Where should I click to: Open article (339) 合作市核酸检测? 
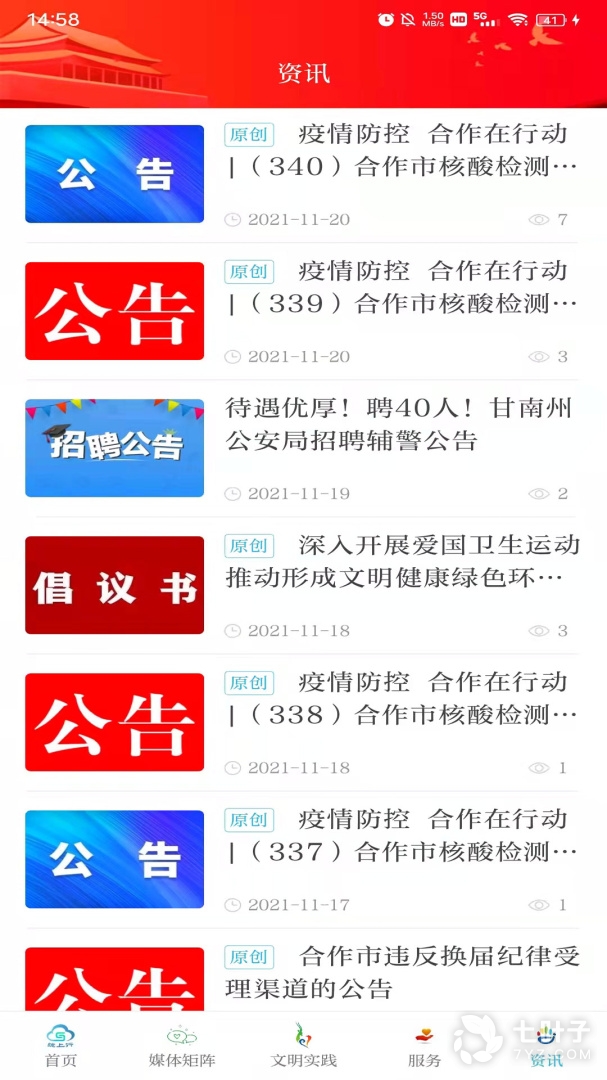pos(400,287)
